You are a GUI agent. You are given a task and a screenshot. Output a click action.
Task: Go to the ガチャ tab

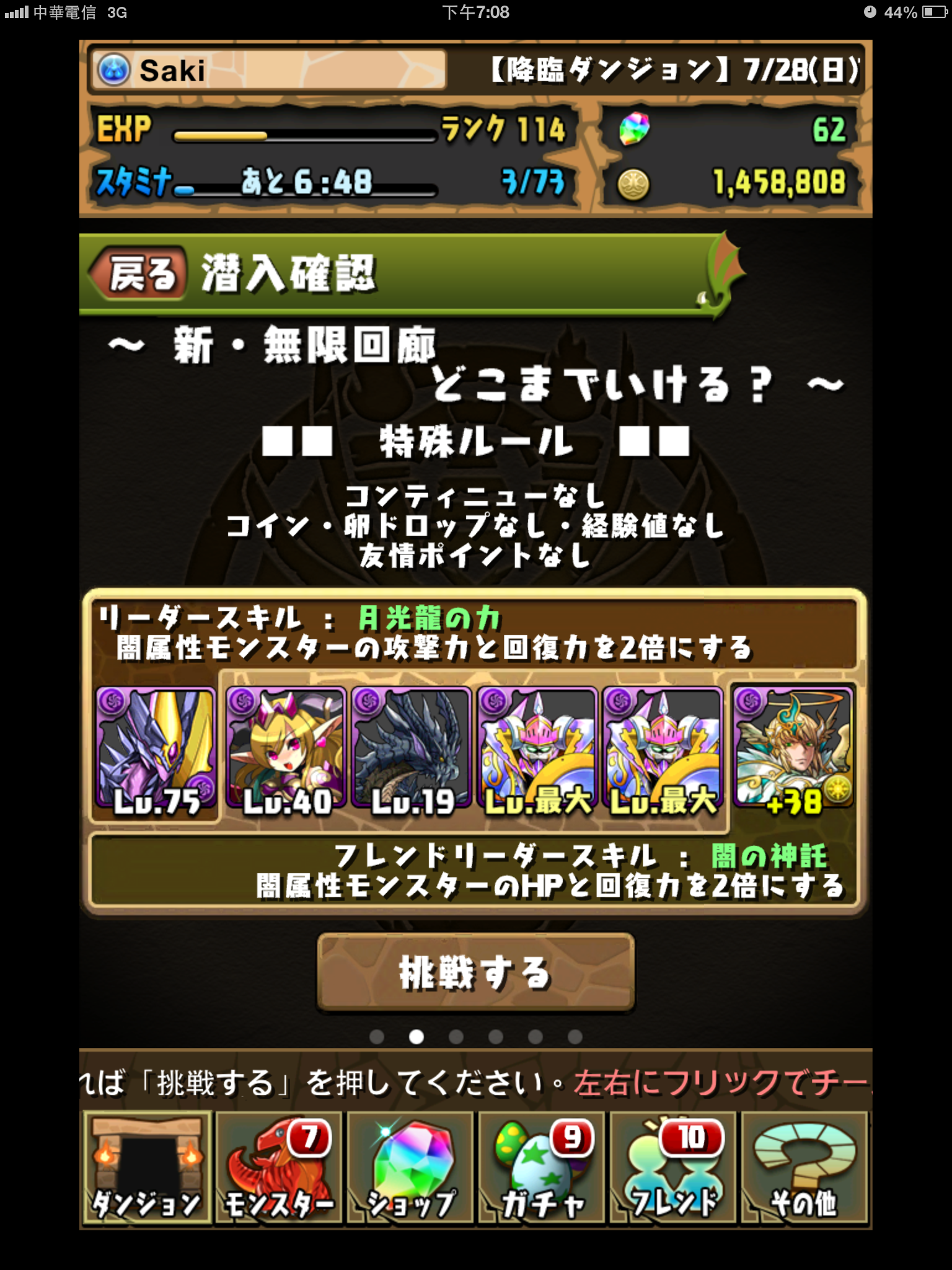coord(542,1167)
